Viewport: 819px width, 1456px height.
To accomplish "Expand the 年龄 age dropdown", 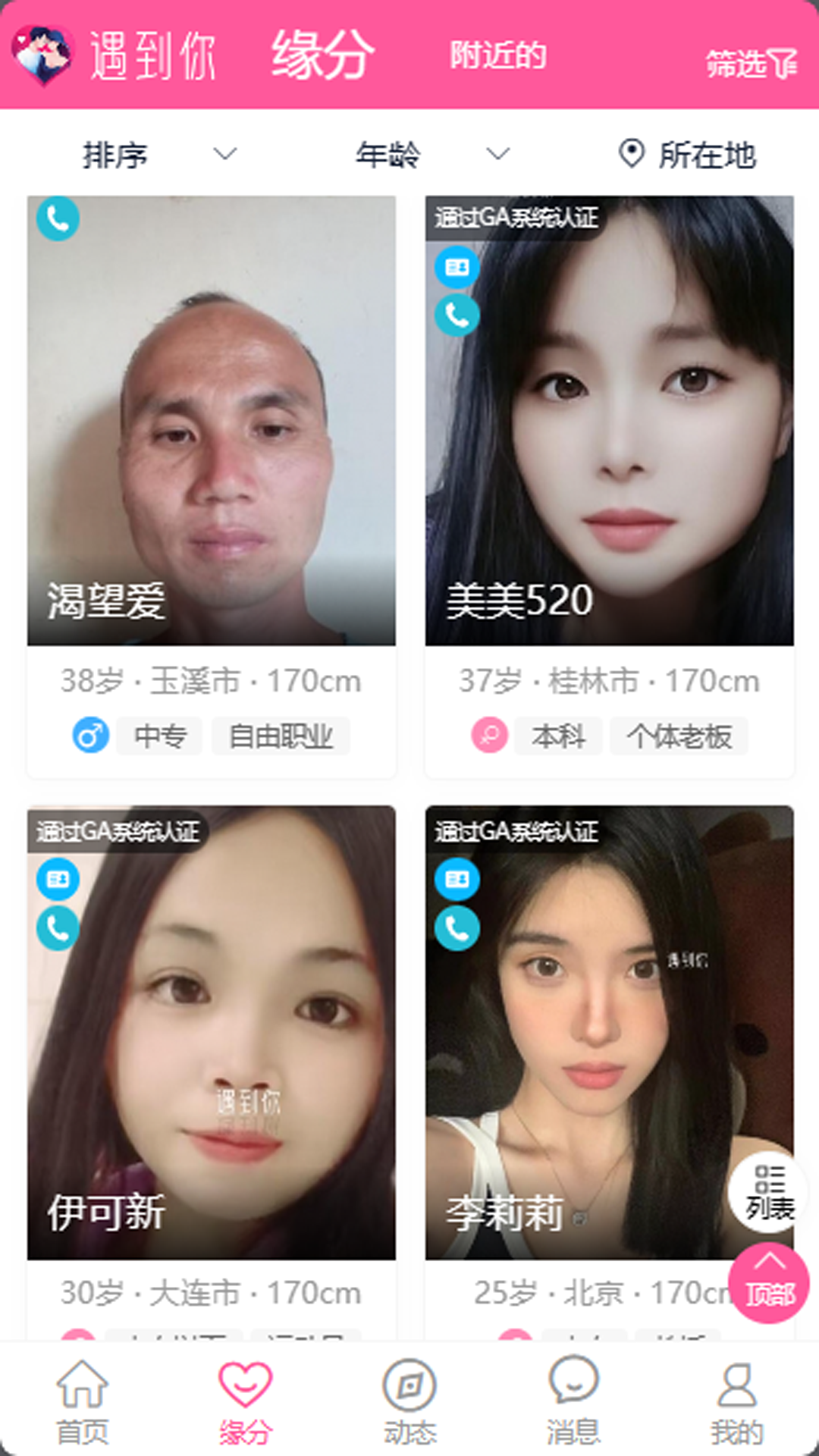I will click(x=432, y=155).
